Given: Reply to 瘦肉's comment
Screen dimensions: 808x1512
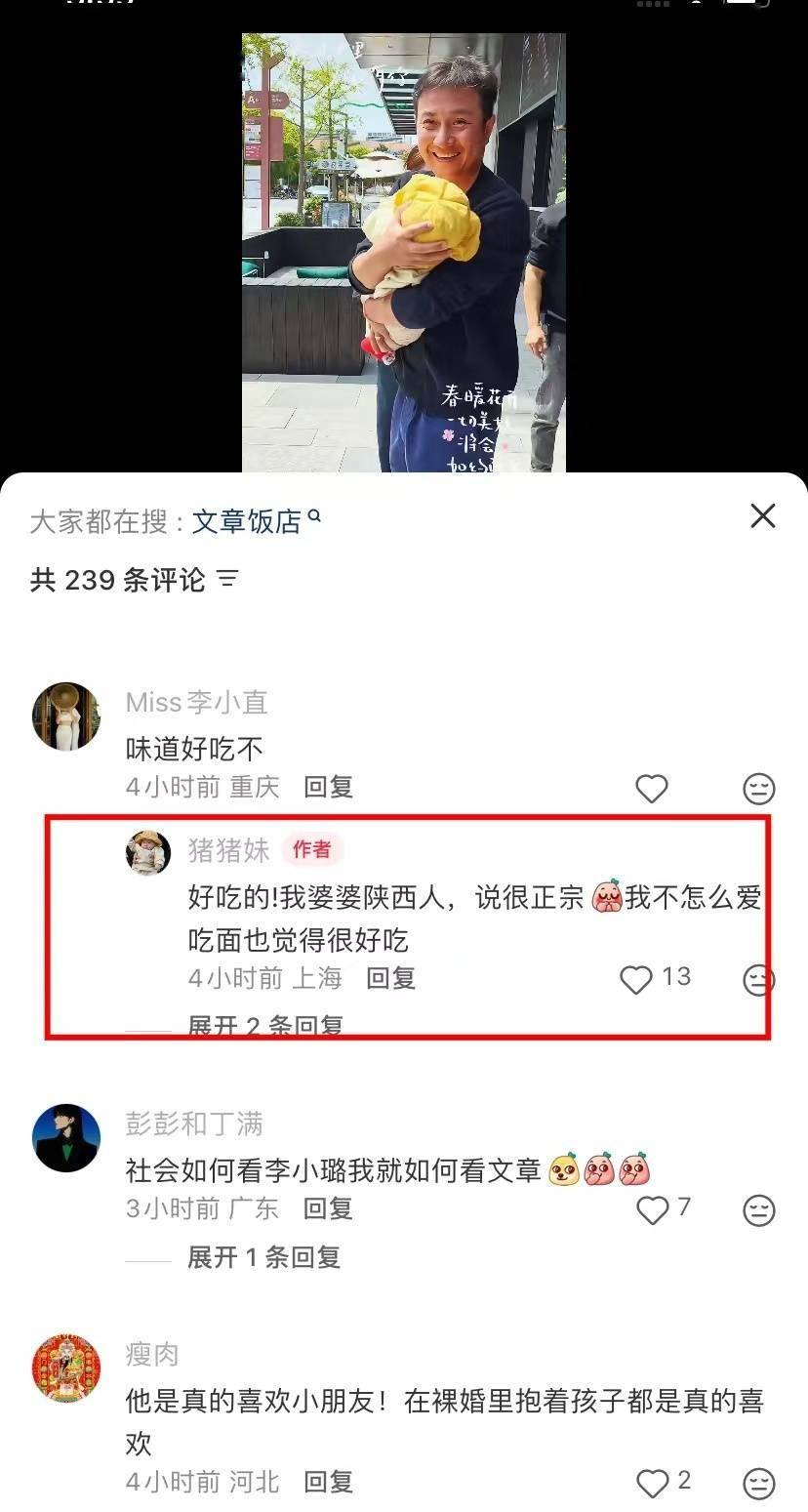Looking at the screenshot, I should (x=328, y=1482).
